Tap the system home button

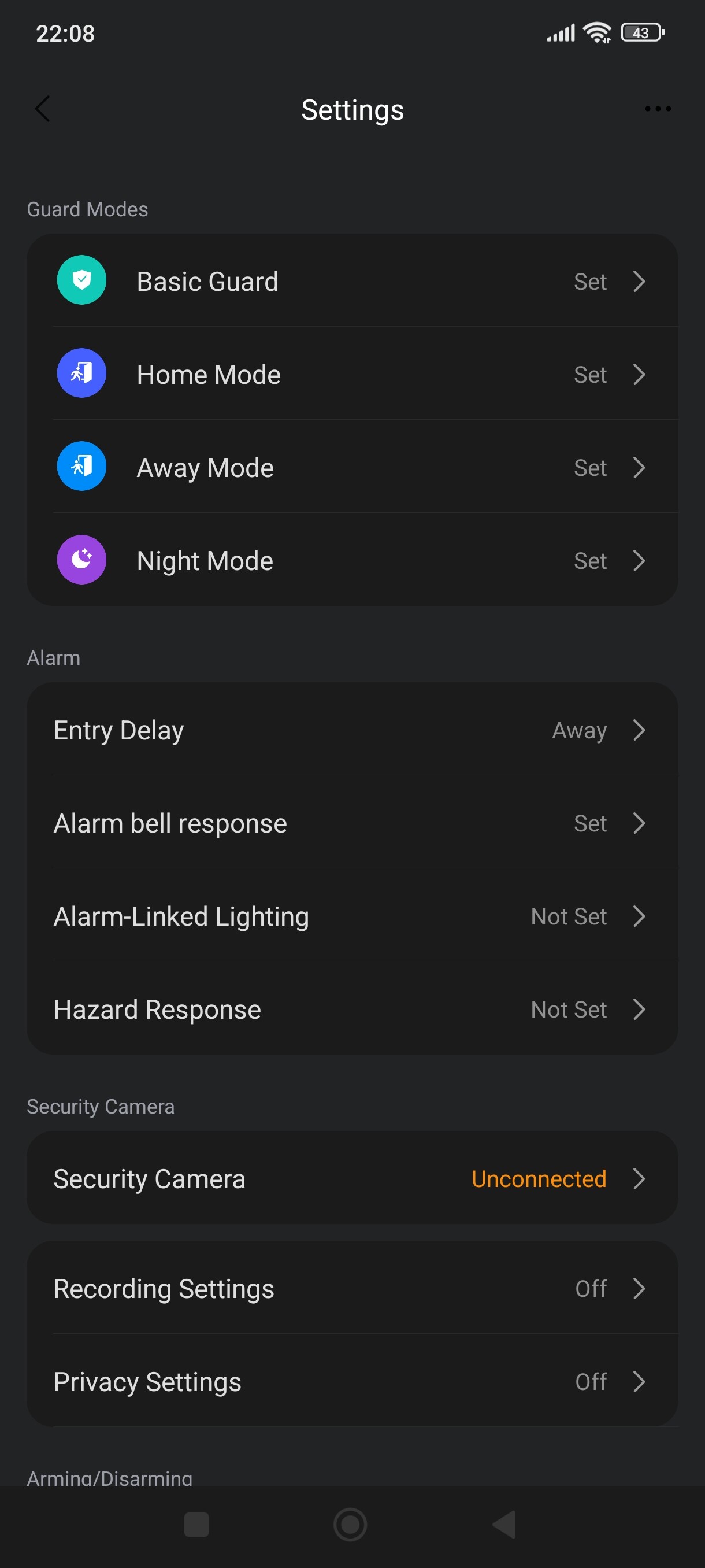[350, 1525]
